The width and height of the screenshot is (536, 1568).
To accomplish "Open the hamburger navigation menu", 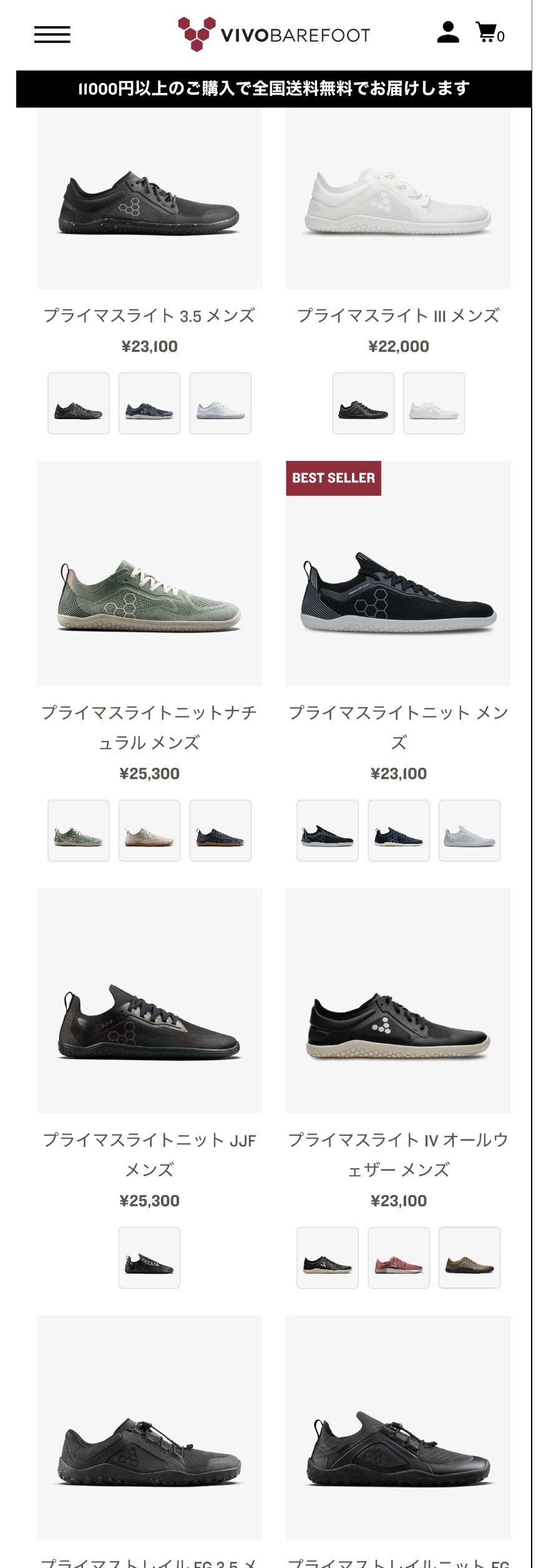I will coord(52,34).
